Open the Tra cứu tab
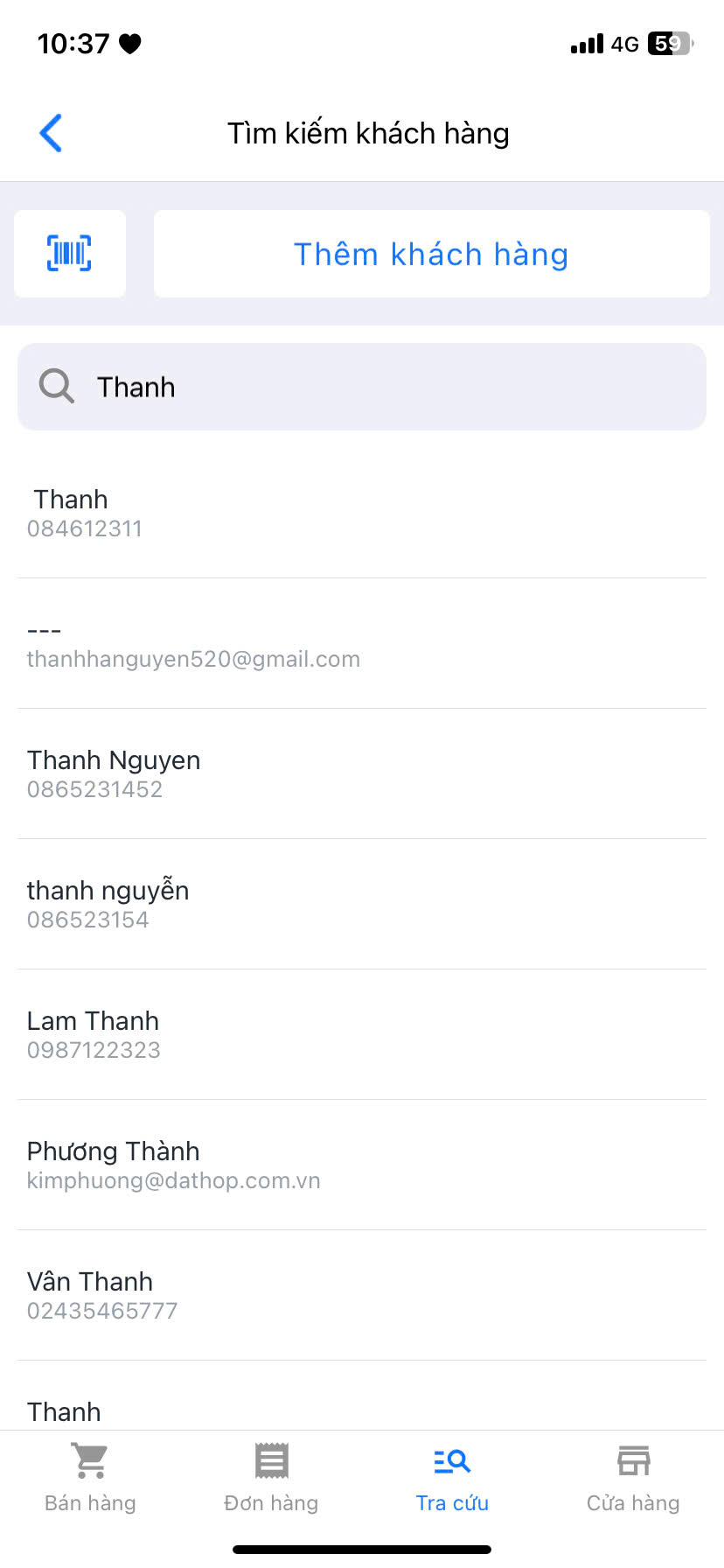Viewport: 724px width, 1568px height. pyautogui.click(x=452, y=1477)
